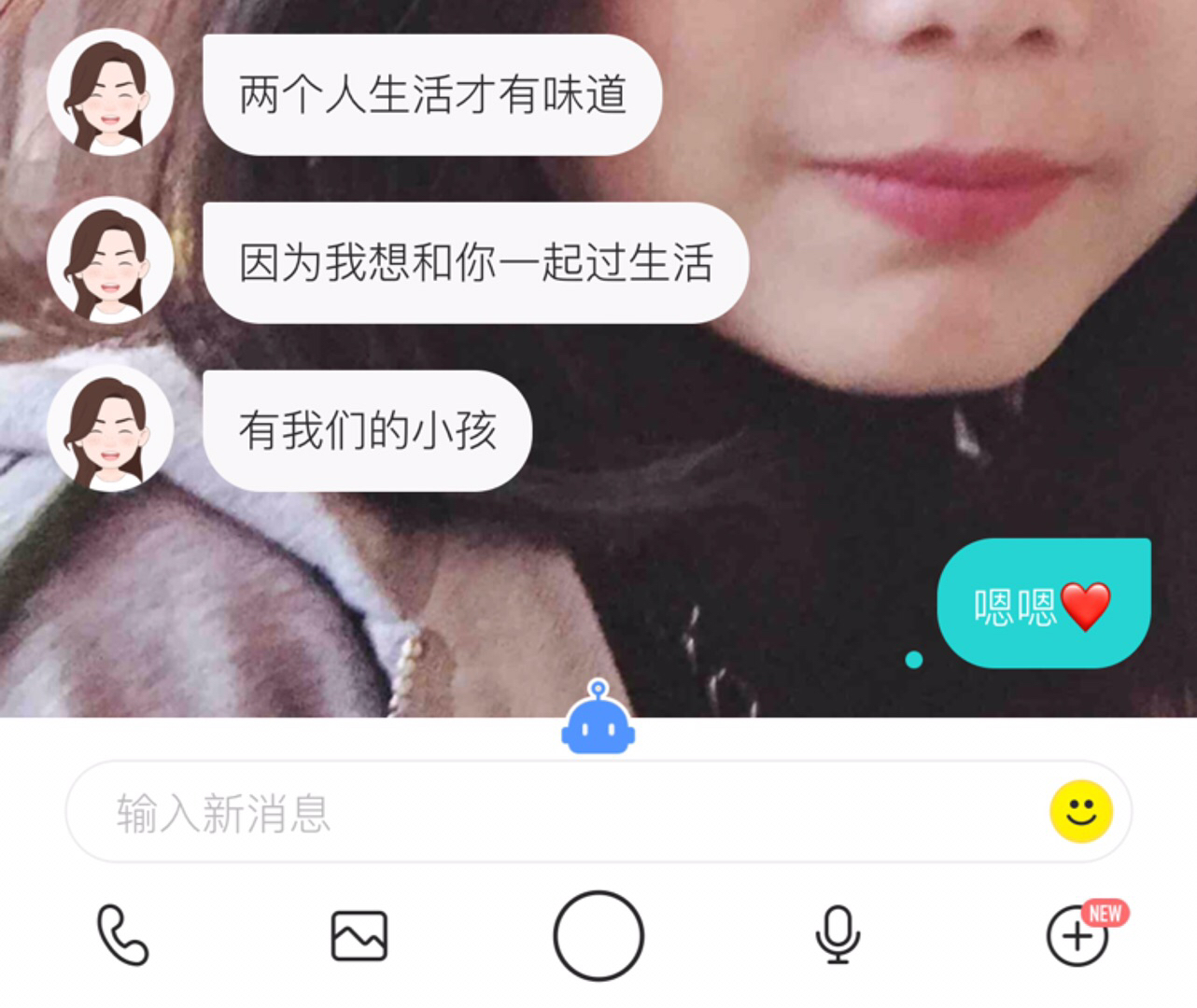1197x1008 pixels.
Task: Tap the message input field
Action: tap(560, 812)
